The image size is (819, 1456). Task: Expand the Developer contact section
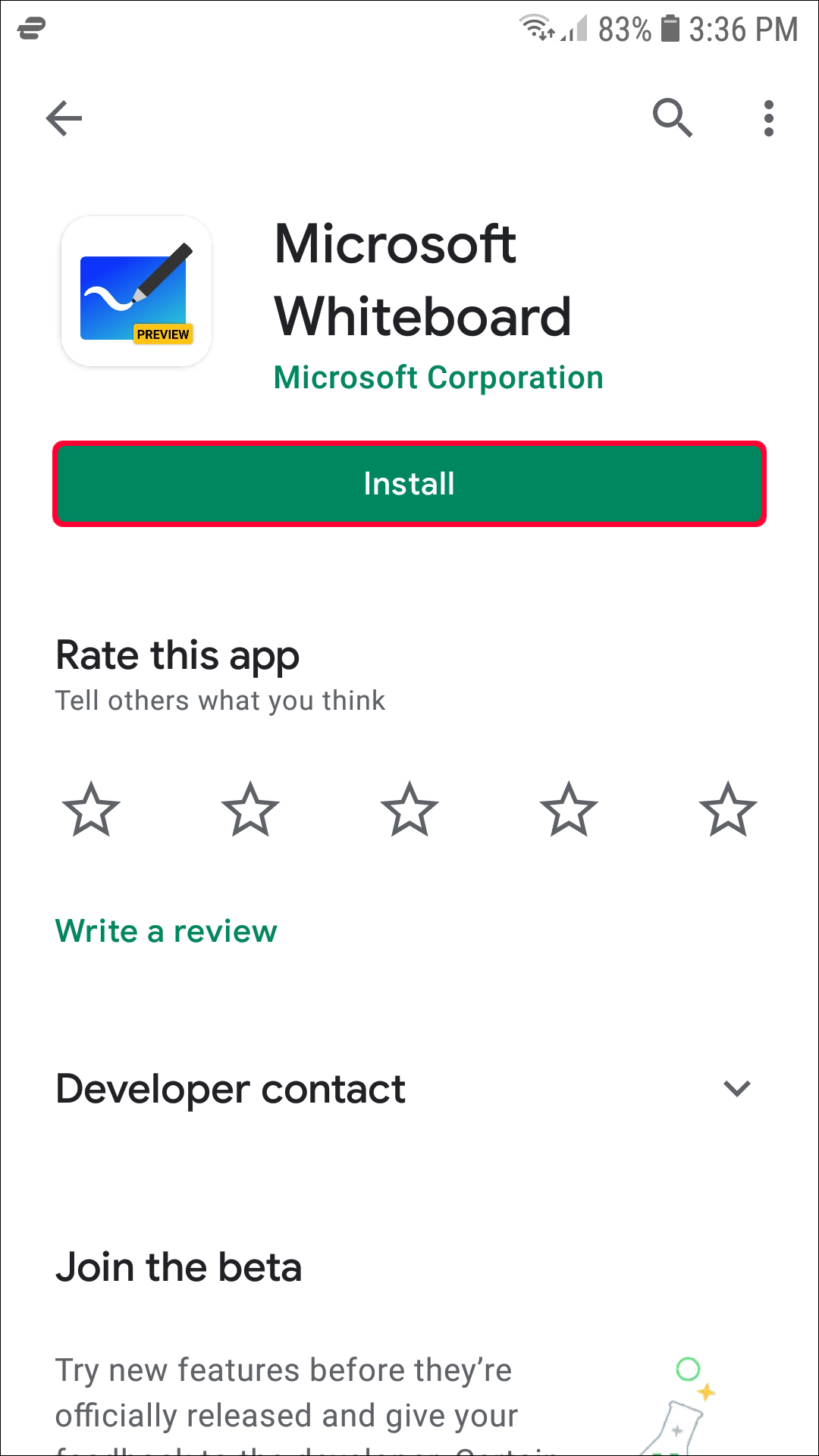click(x=736, y=1089)
